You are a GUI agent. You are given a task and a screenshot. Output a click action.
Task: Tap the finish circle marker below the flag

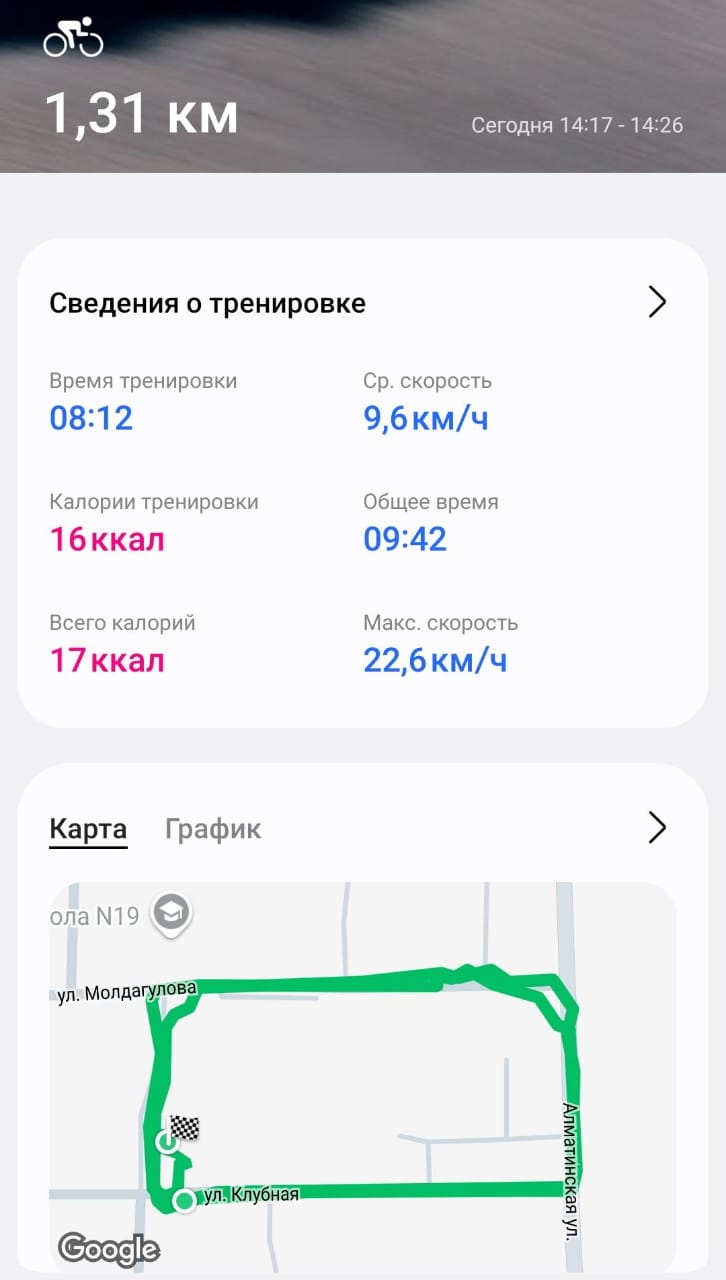(x=166, y=1142)
